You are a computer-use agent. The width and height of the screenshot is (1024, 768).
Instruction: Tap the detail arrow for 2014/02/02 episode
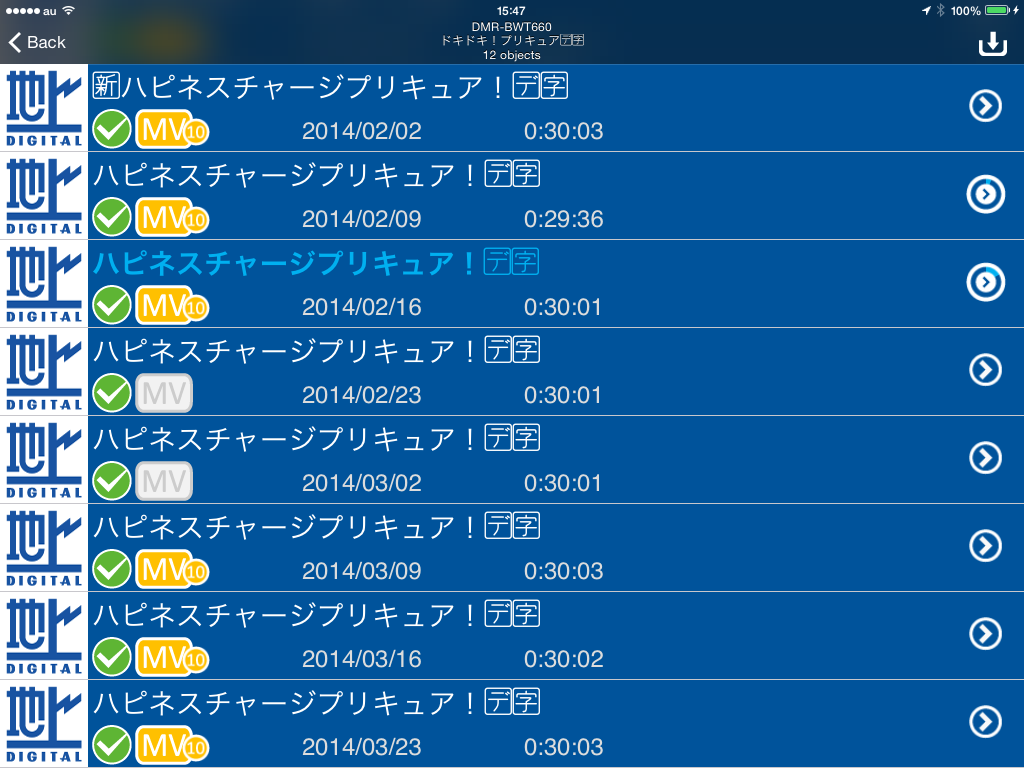pos(986,106)
